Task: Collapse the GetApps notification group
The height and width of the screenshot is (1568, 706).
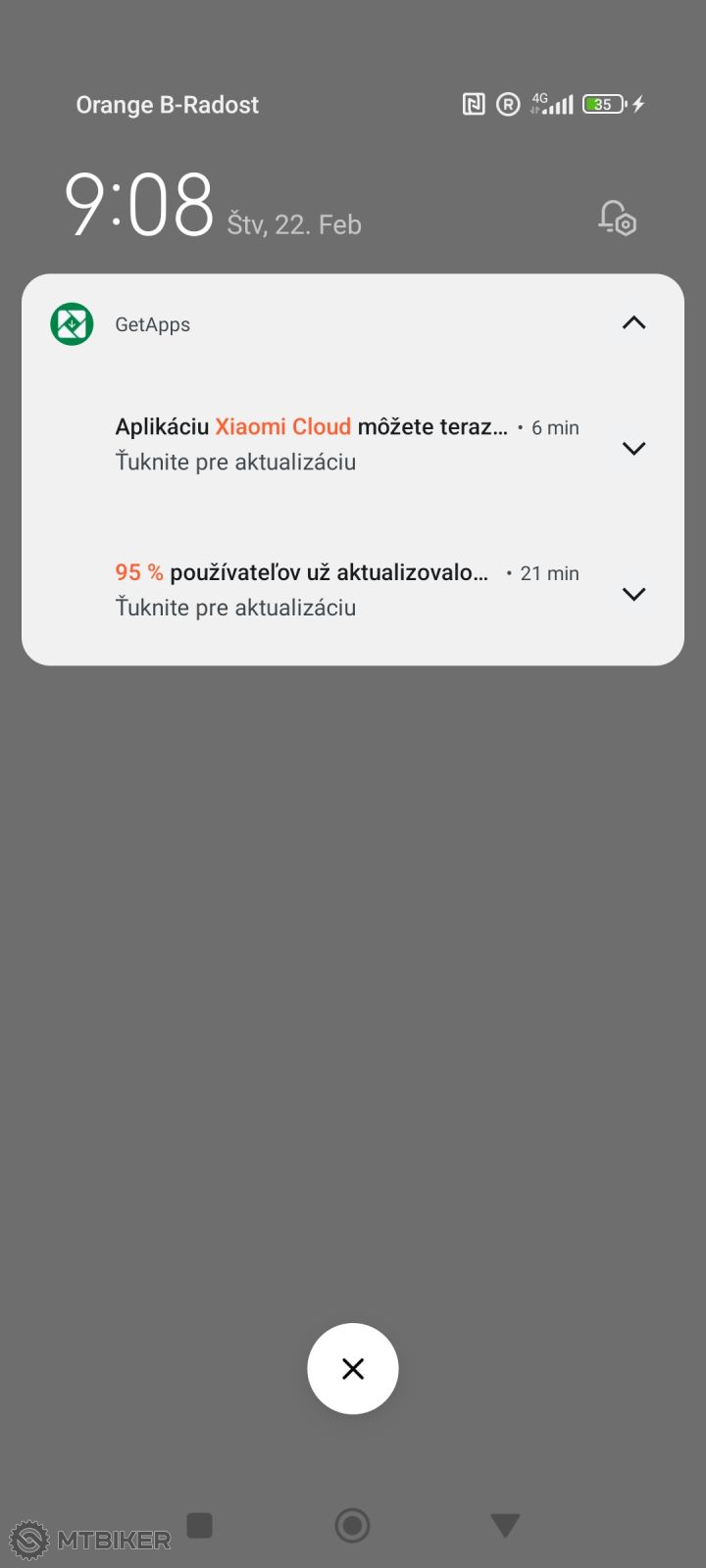Action: point(633,323)
